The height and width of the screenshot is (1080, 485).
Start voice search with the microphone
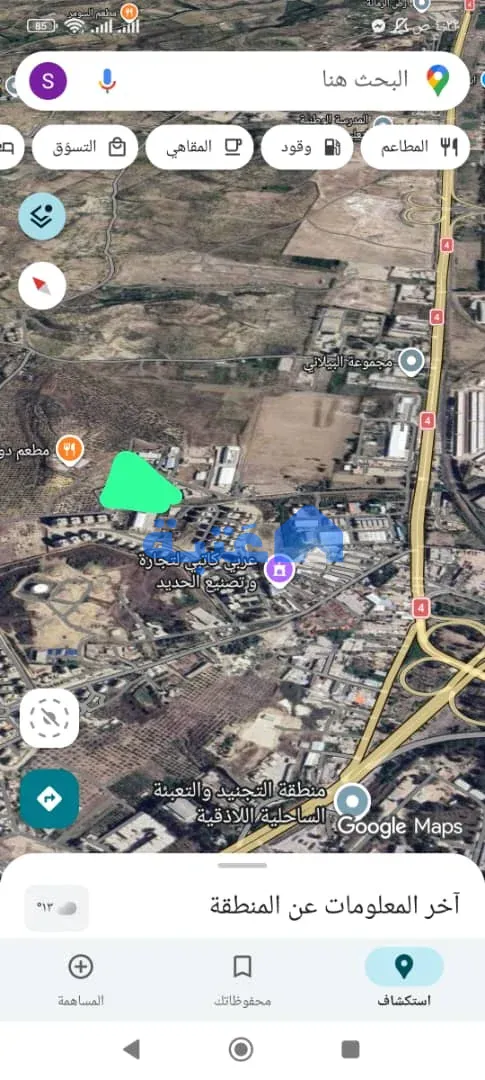coord(107,81)
